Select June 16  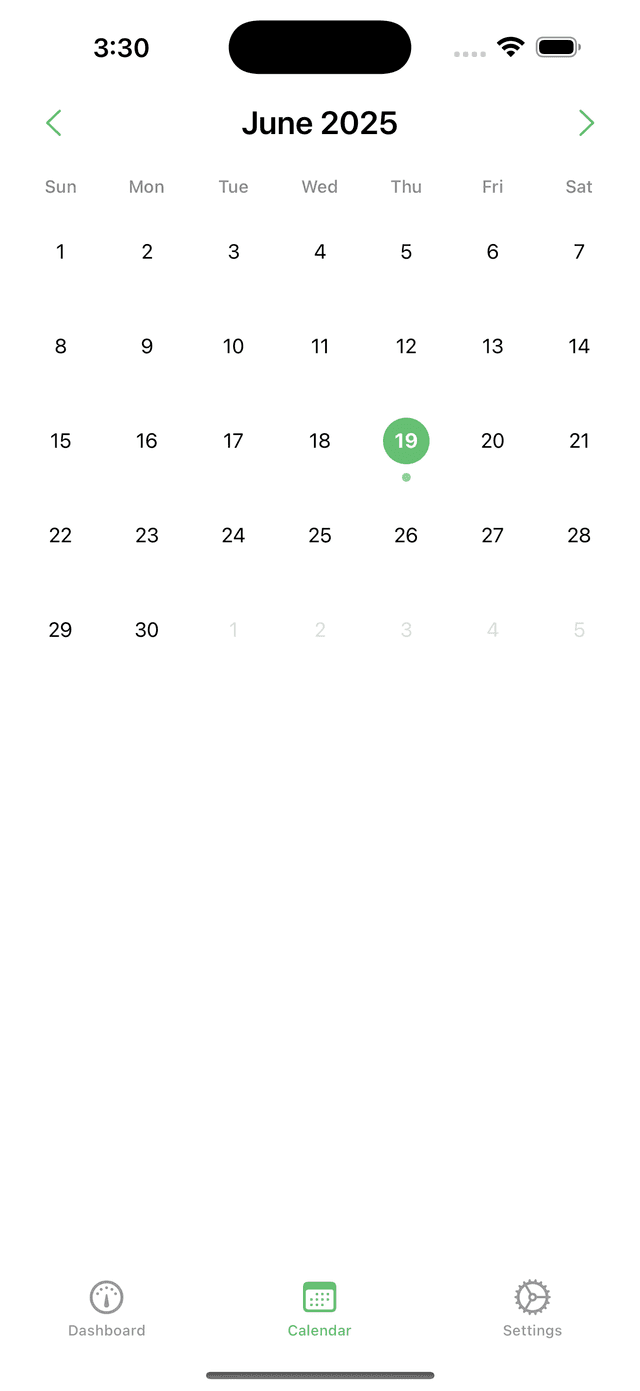pyautogui.click(x=147, y=441)
